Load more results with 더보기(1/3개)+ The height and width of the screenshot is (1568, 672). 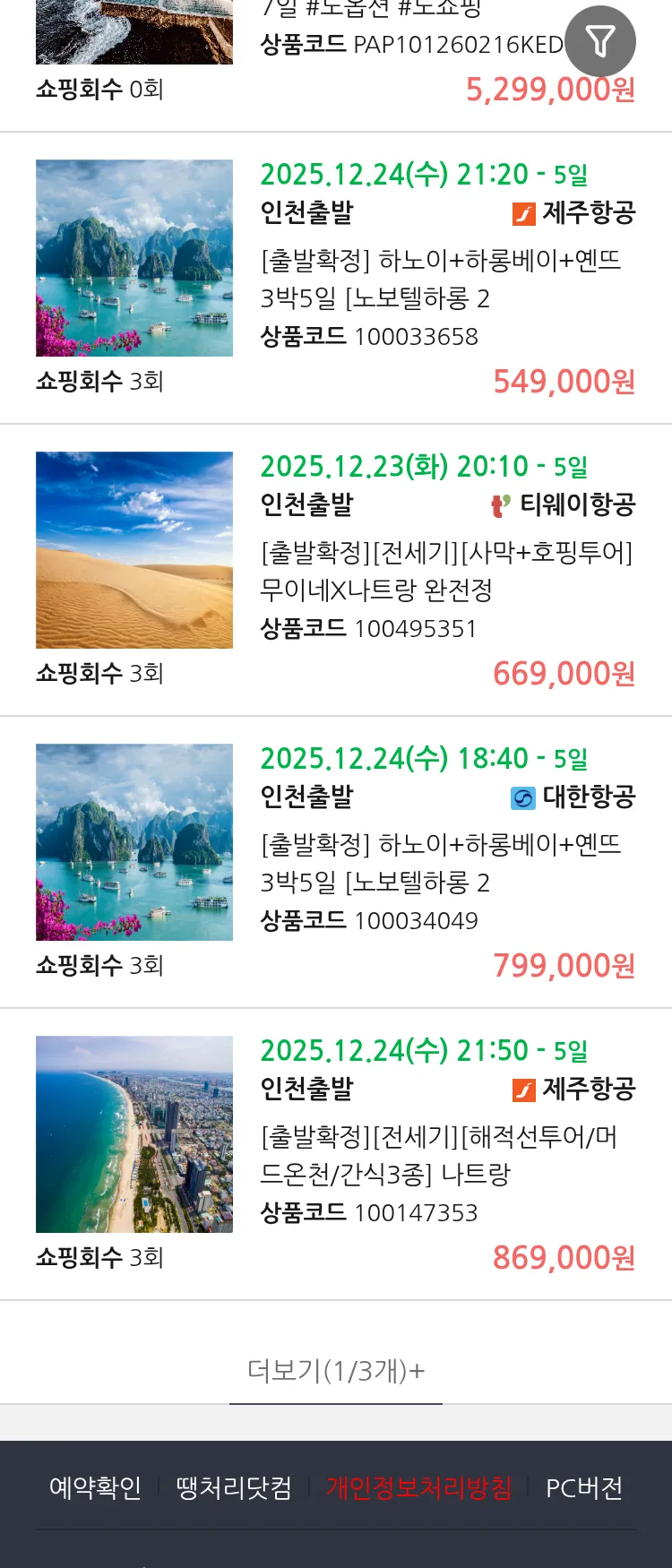coord(336,1371)
